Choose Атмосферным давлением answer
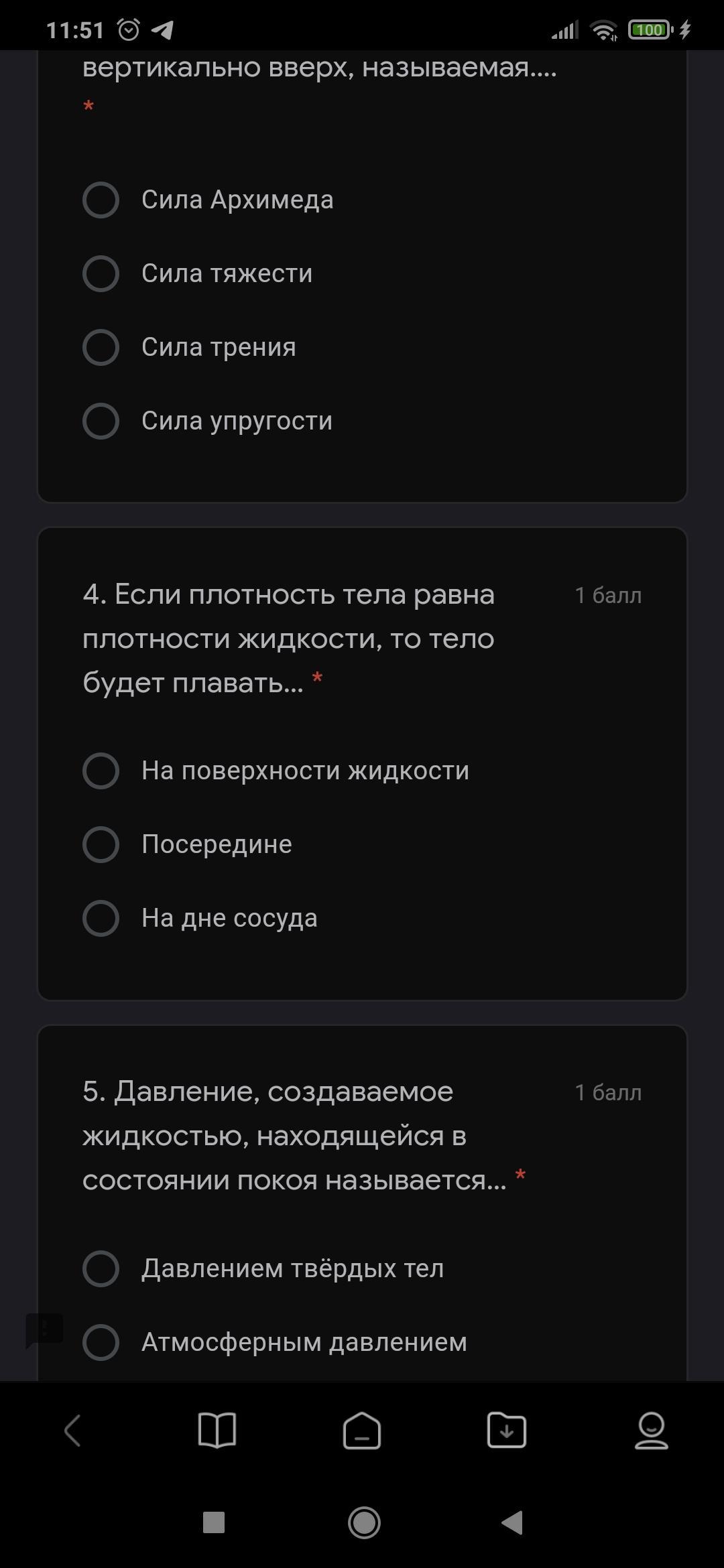 click(101, 1342)
